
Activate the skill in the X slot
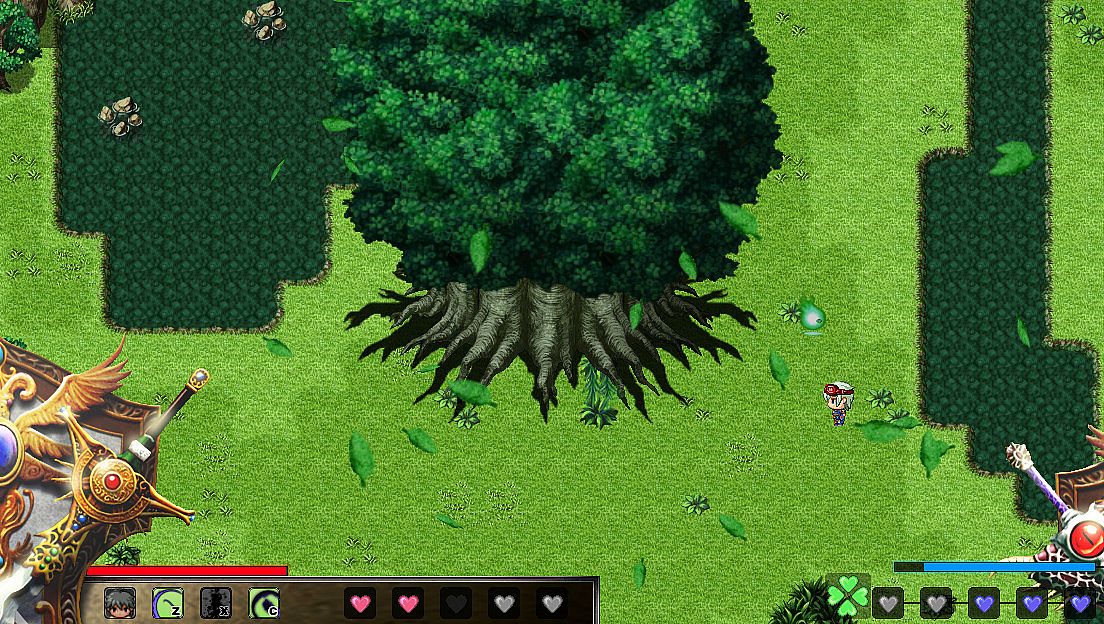coord(215,603)
